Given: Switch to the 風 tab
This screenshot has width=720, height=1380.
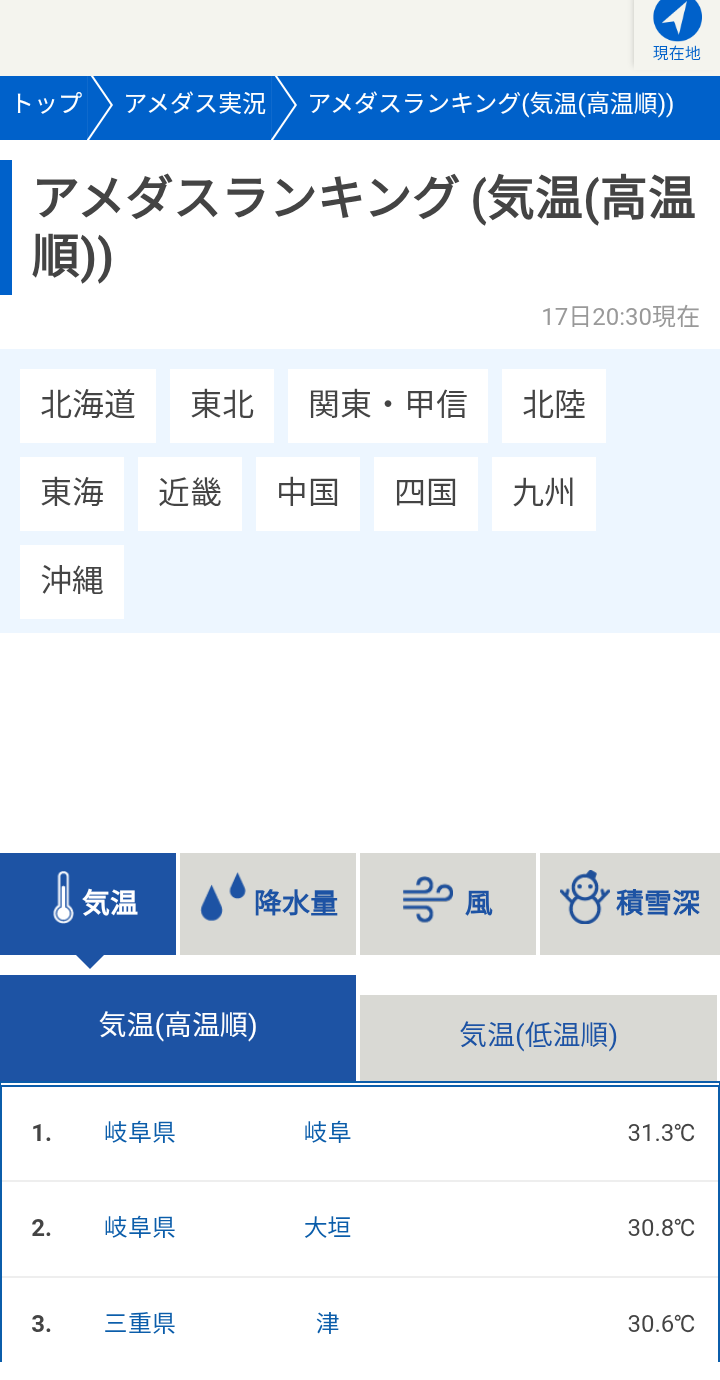Looking at the screenshot, I should pos(448,904).
